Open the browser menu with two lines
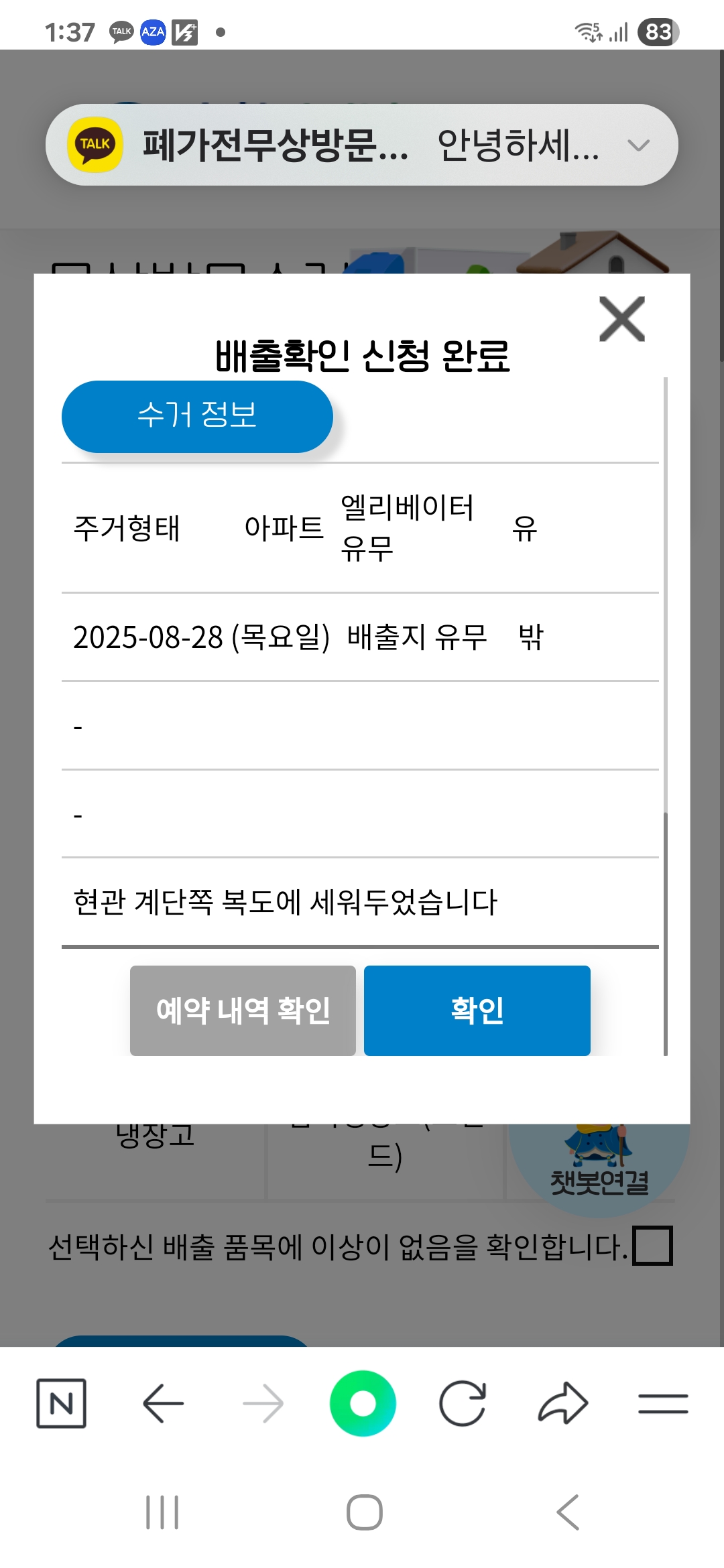 (x=663, y=1403)
